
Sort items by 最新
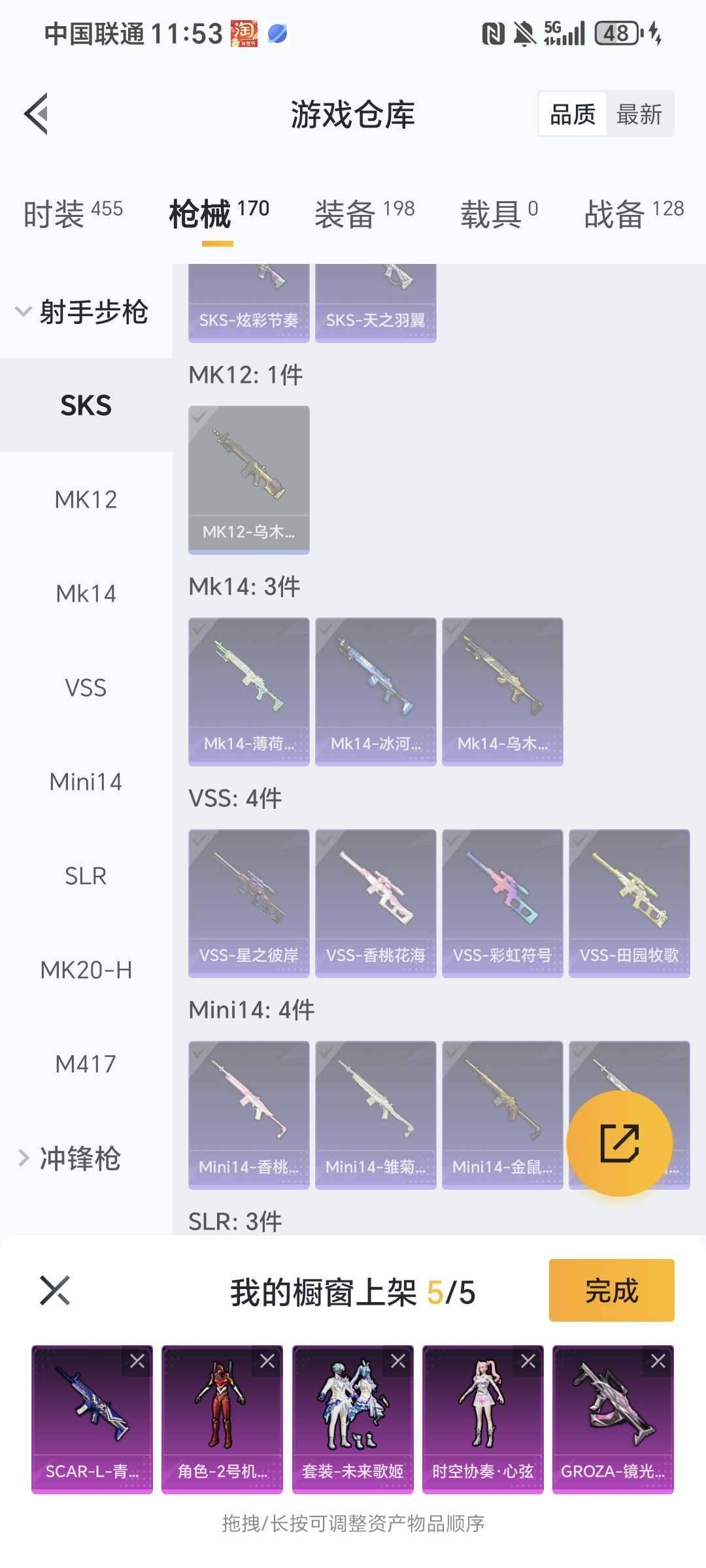[639, 114]
